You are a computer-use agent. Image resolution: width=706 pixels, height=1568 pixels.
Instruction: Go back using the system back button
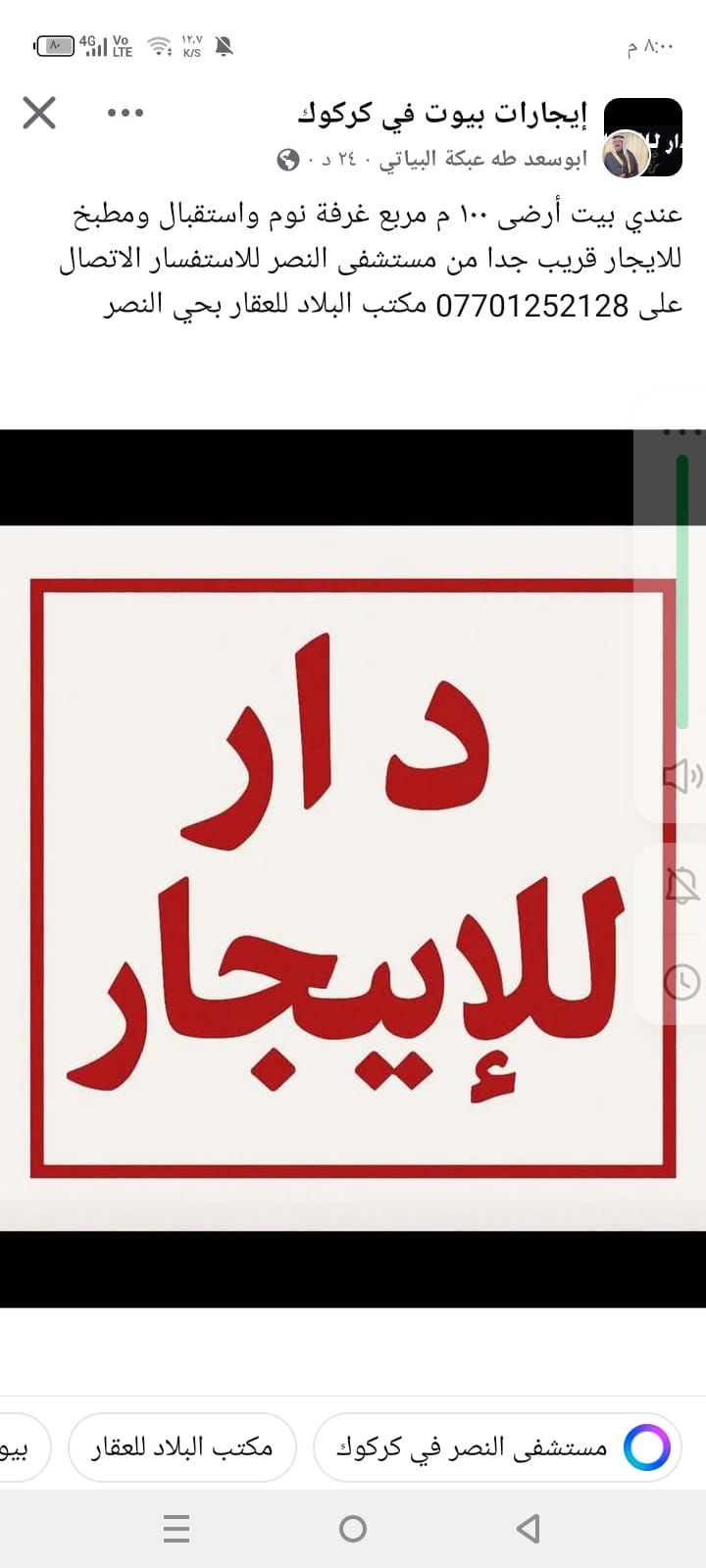pyautogui.click(x=528, y=1528)
